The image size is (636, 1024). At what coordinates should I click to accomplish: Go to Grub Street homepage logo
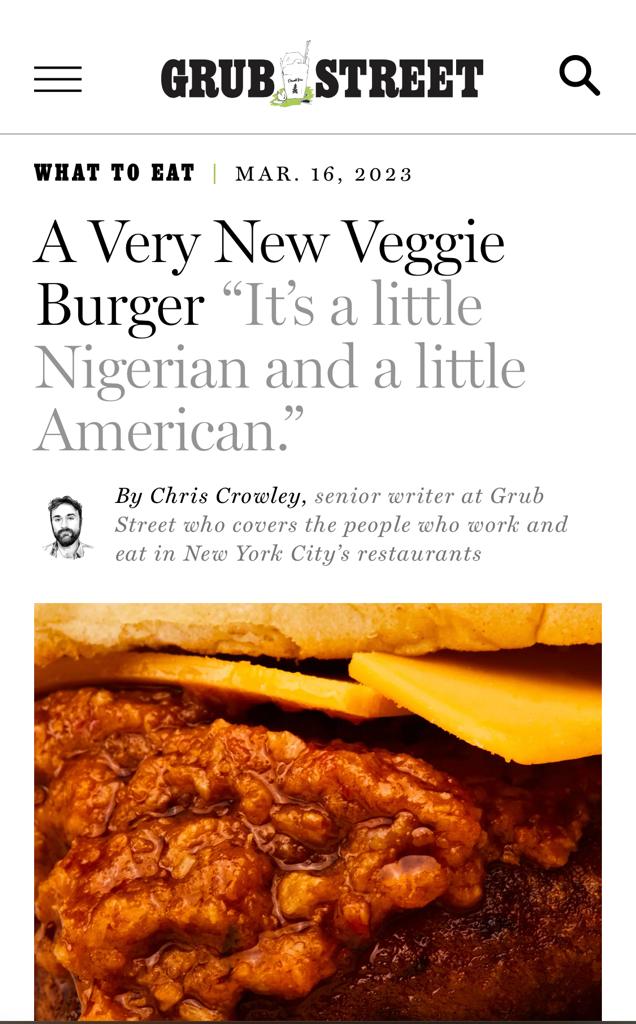[321, 77]
